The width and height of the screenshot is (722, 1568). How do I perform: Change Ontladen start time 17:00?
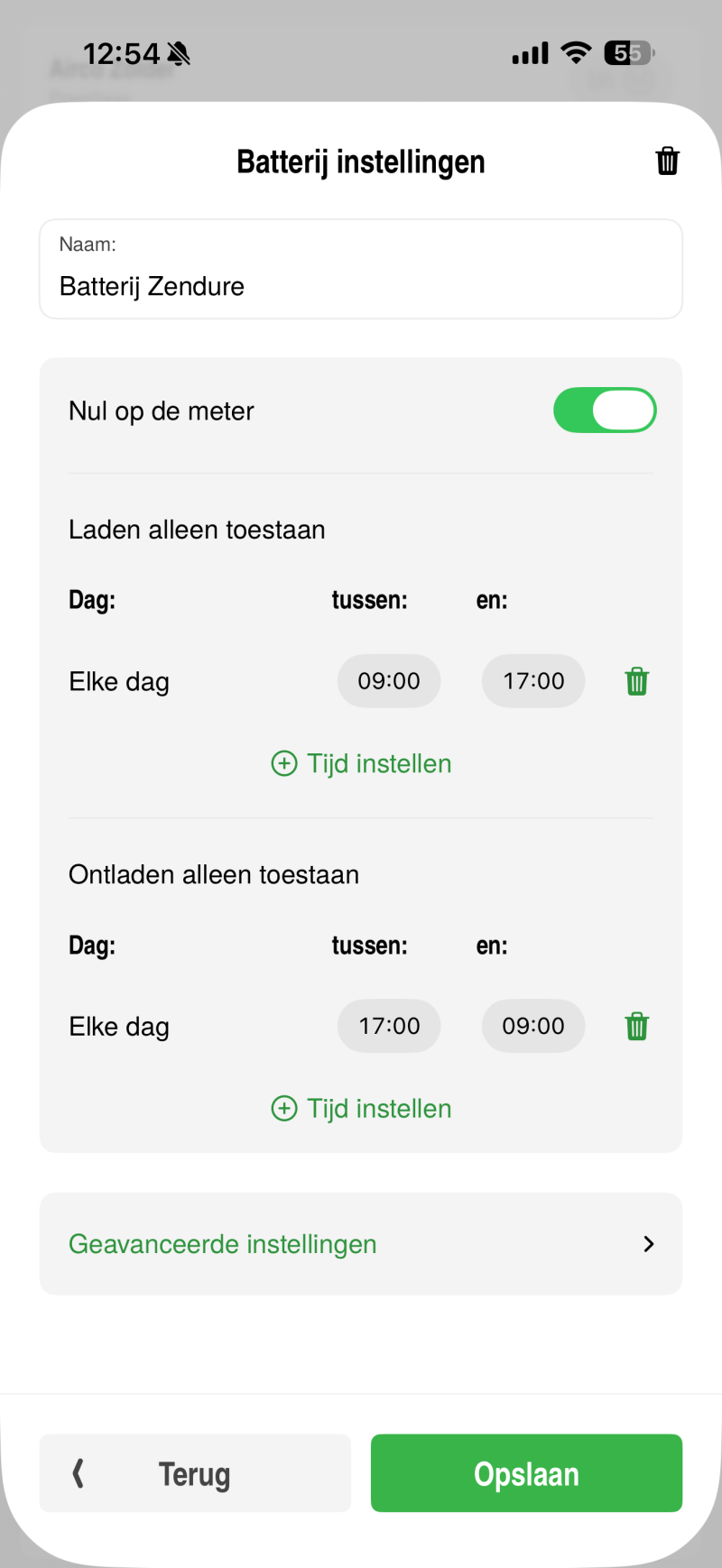[389, 1026]
